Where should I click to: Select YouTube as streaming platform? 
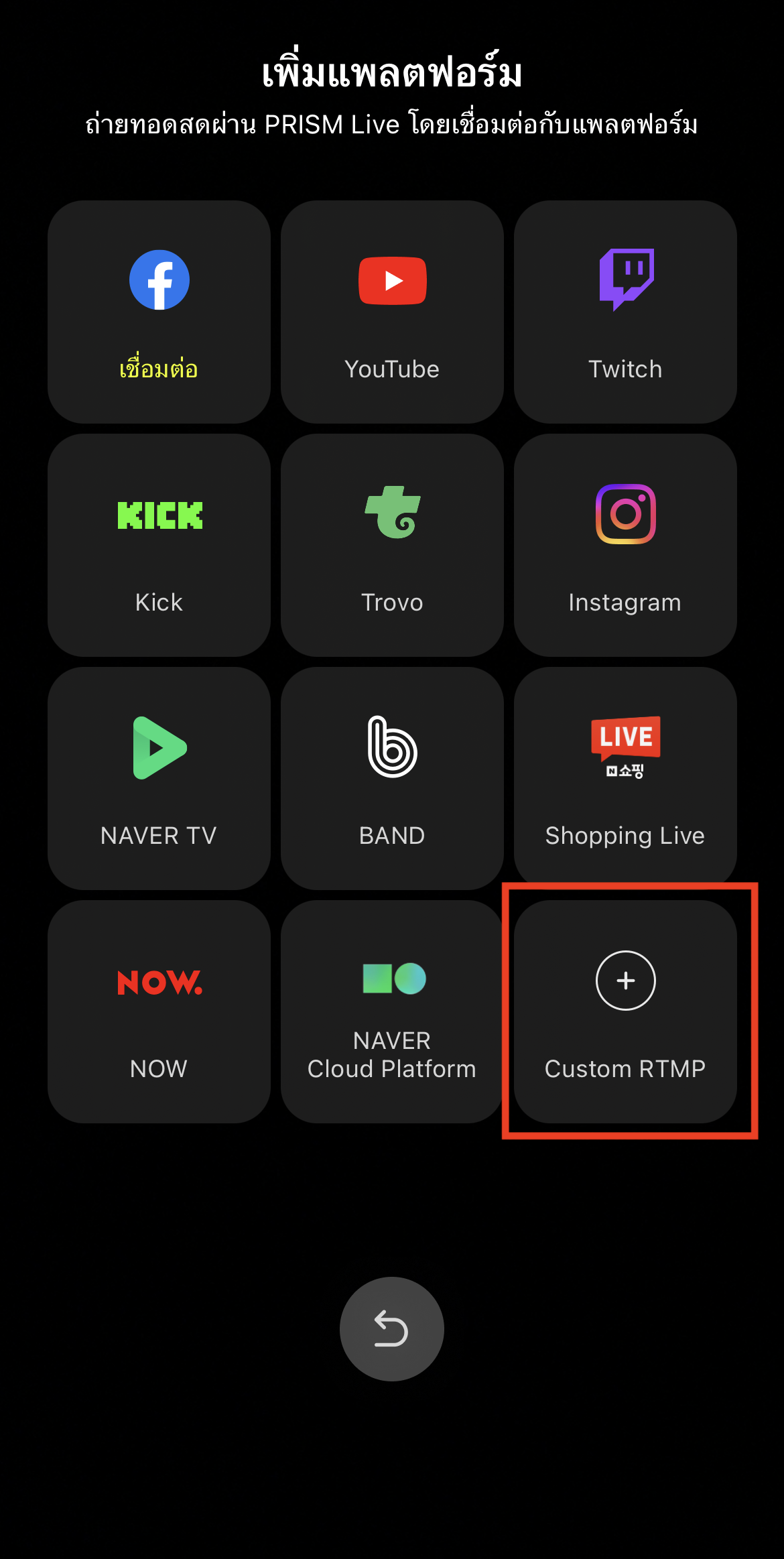tap(392, 312)
